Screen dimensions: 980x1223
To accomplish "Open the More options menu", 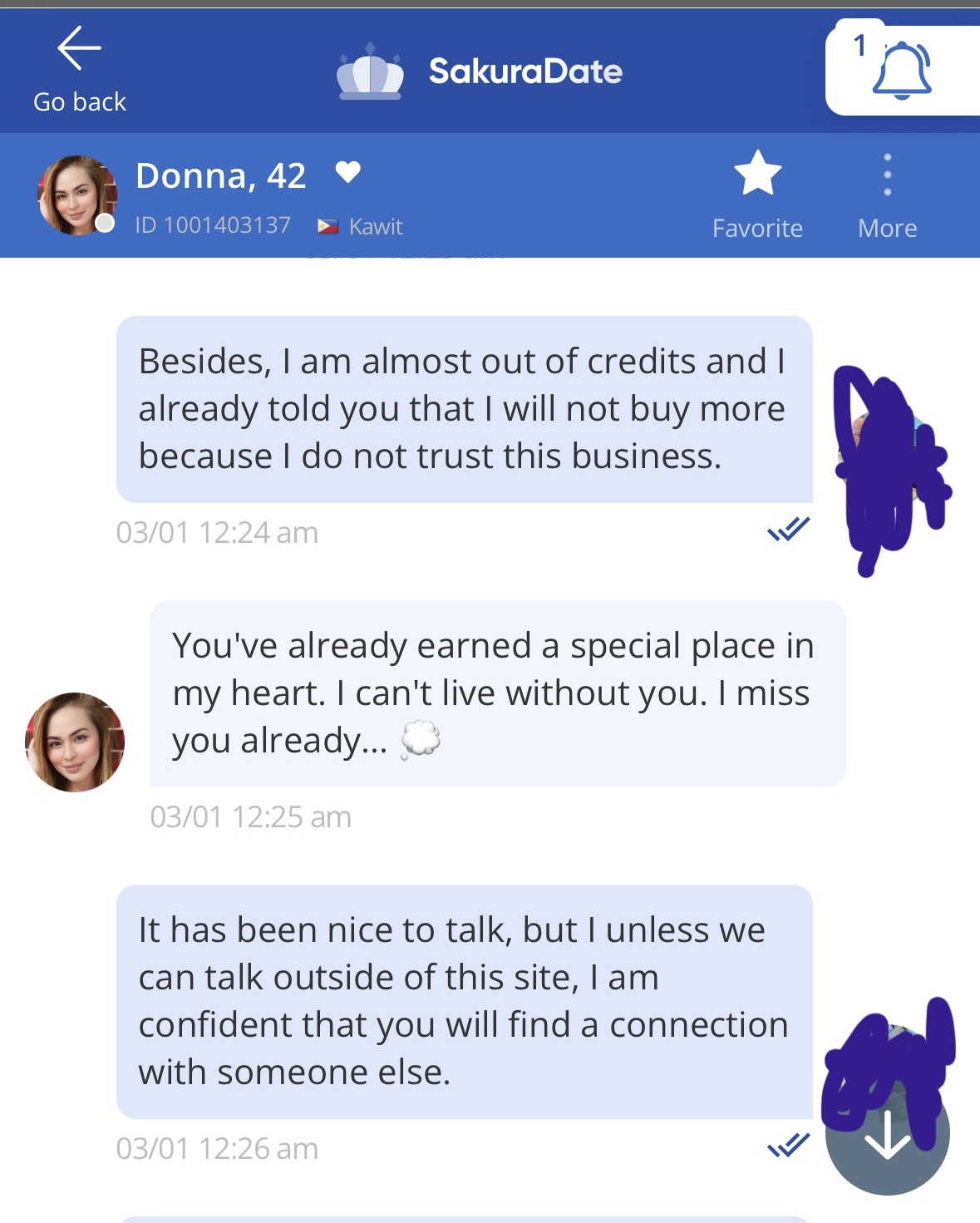I will (x=887, y=195).
